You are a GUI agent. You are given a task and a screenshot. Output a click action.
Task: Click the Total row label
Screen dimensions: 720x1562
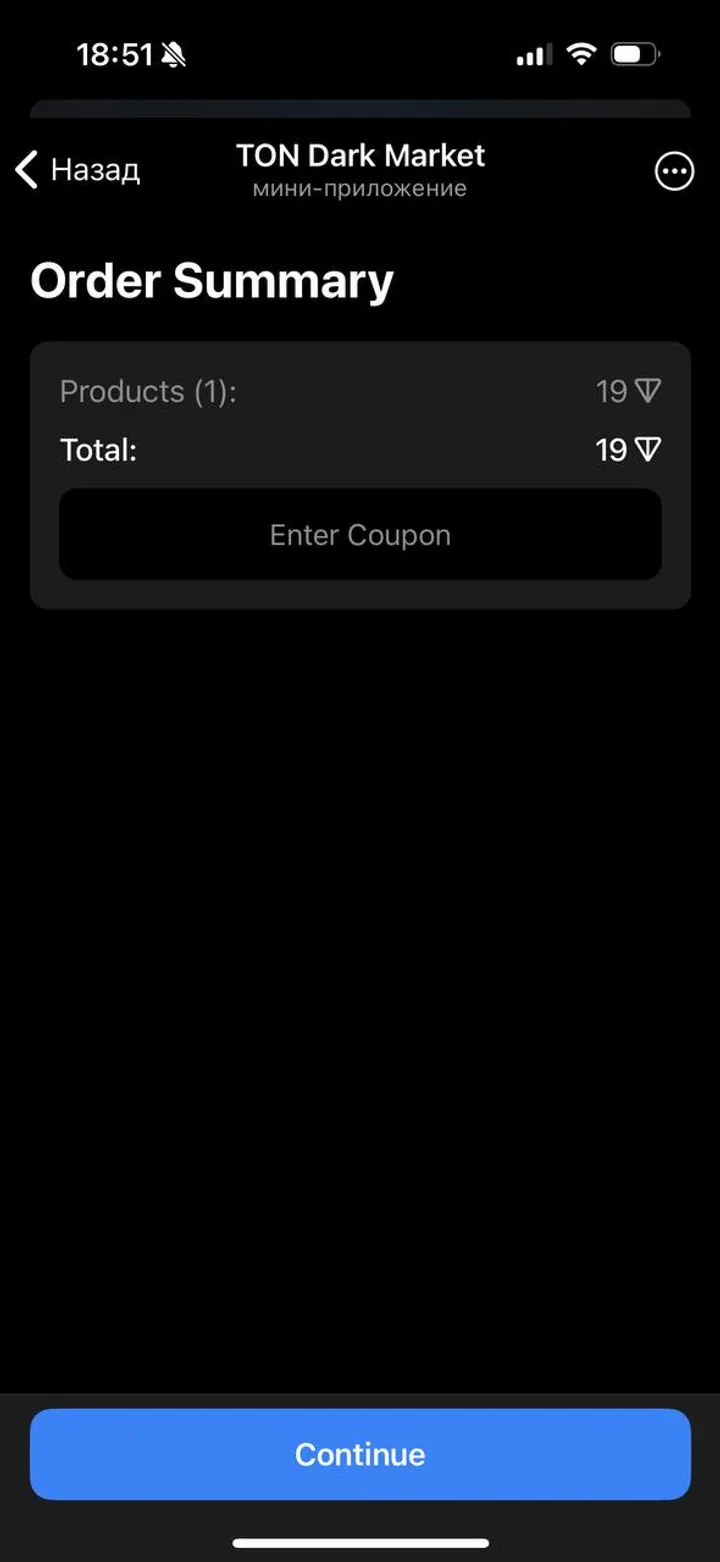click(97, 450)
